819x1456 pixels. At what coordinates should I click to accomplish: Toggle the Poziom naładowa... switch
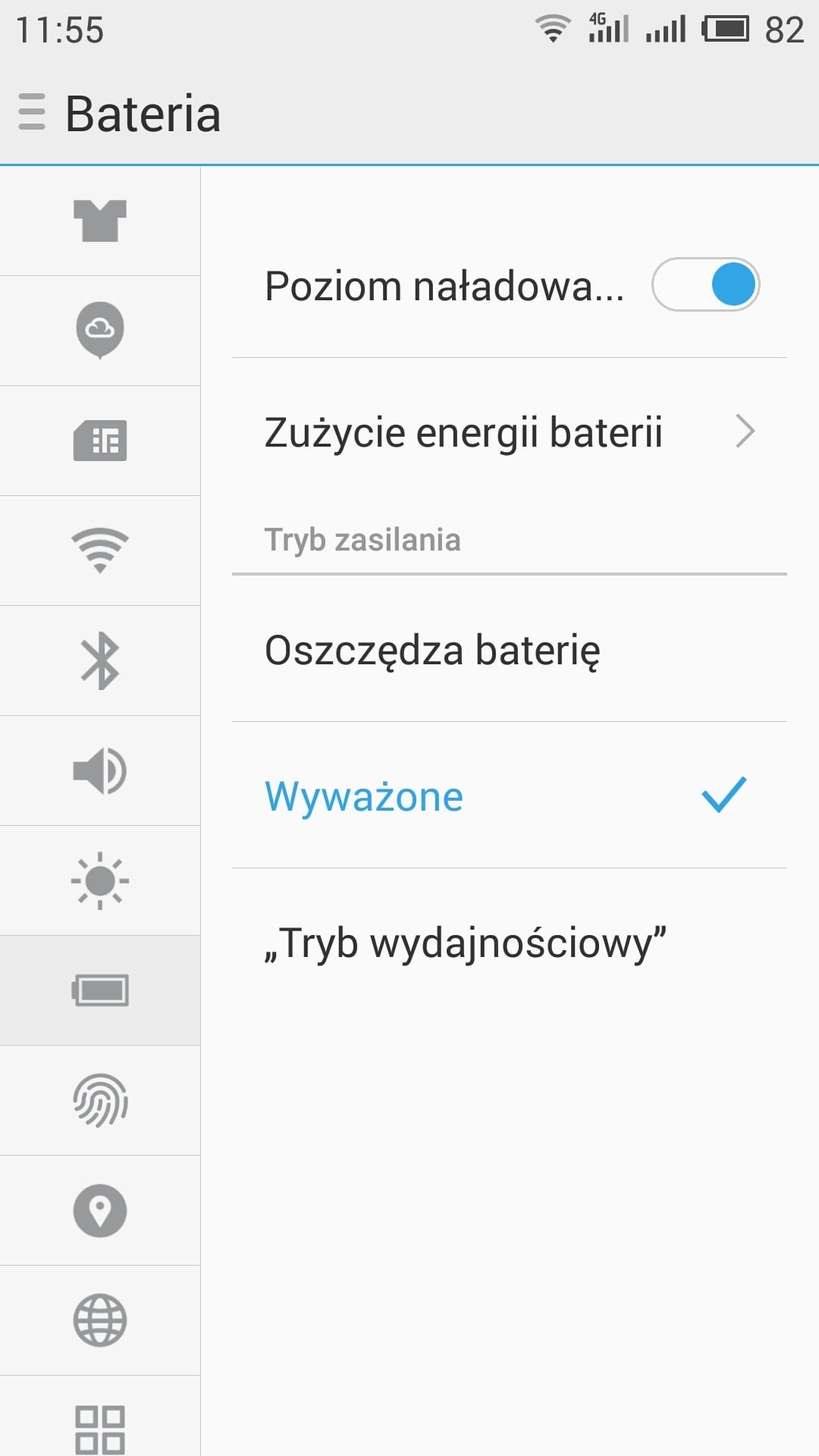(x=705, y=285)
